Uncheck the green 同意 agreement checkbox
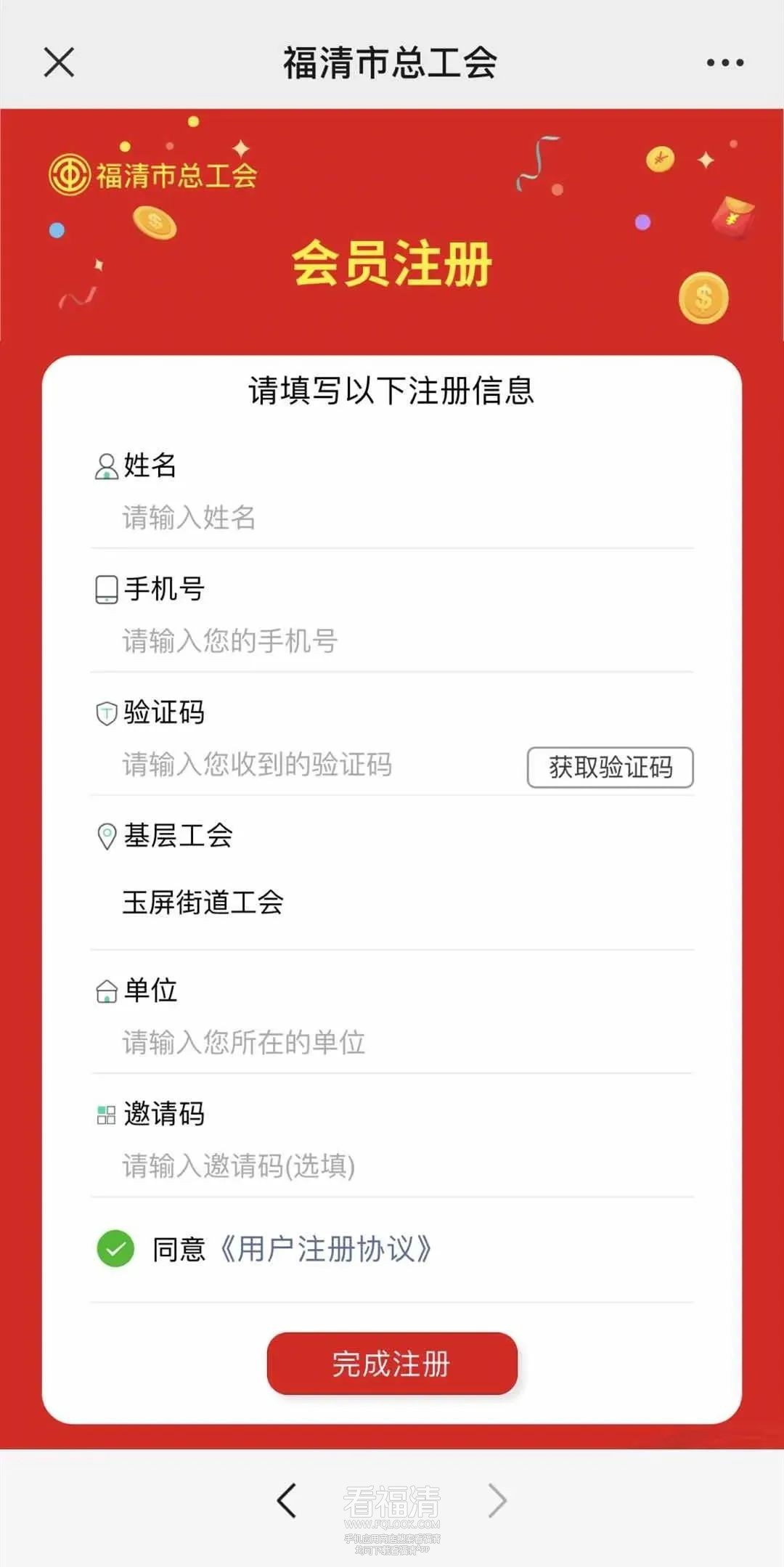Viewport: 784px width, 1567px height. tap(115, 1249)
